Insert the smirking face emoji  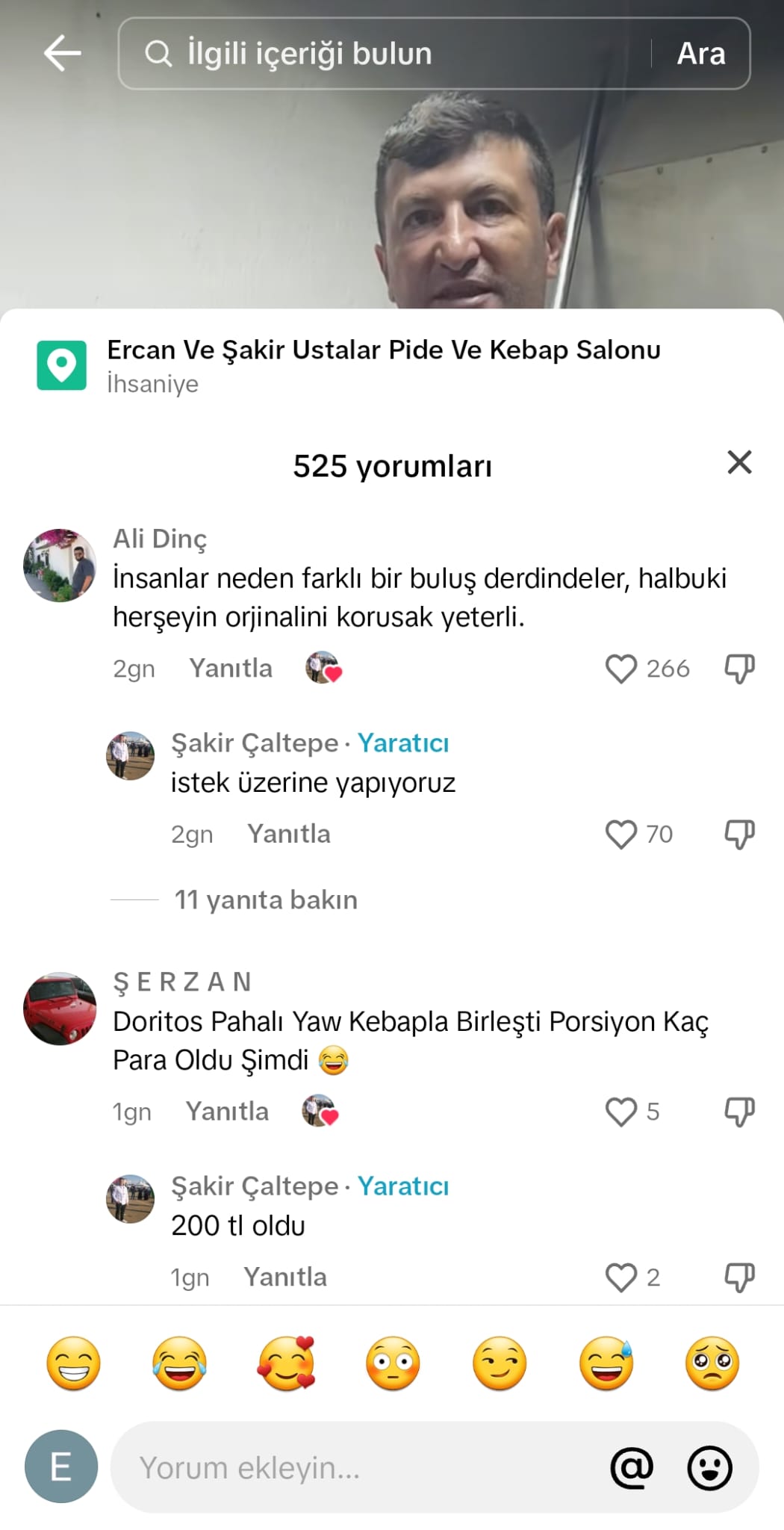[500, 1363]
